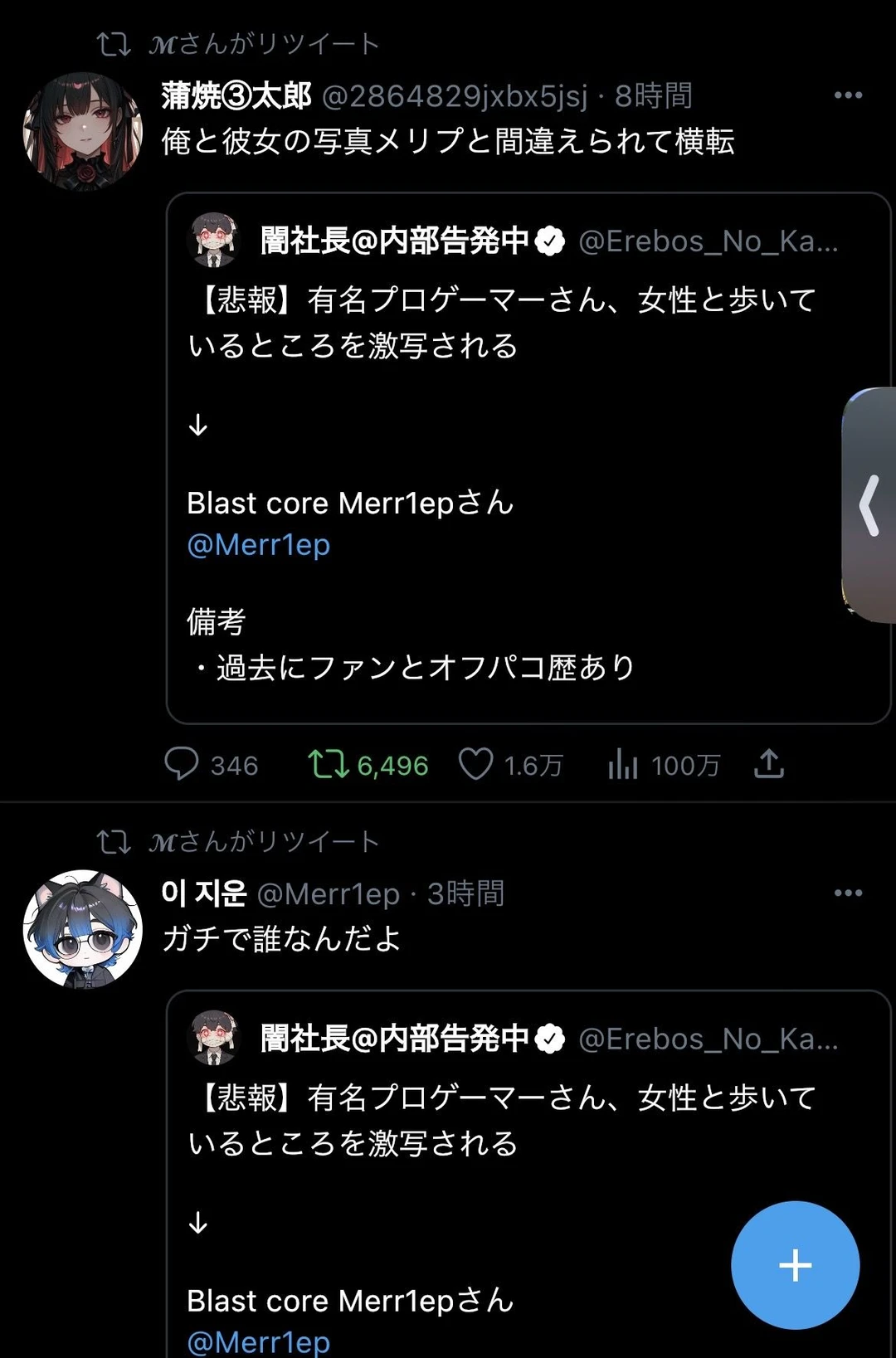Open the 이 지은 display name

(204, 893)
